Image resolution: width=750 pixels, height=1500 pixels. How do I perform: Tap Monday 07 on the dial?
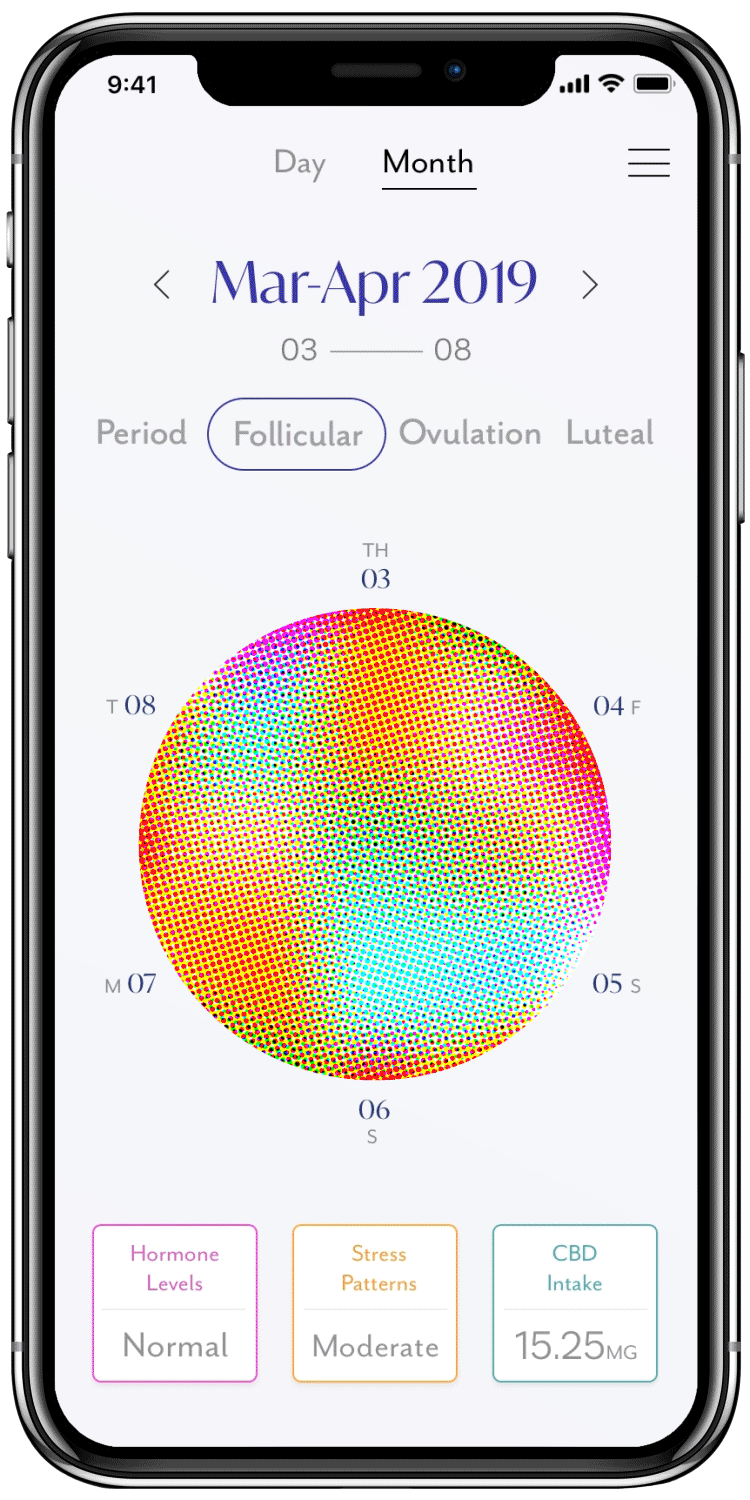click(131, 984)
